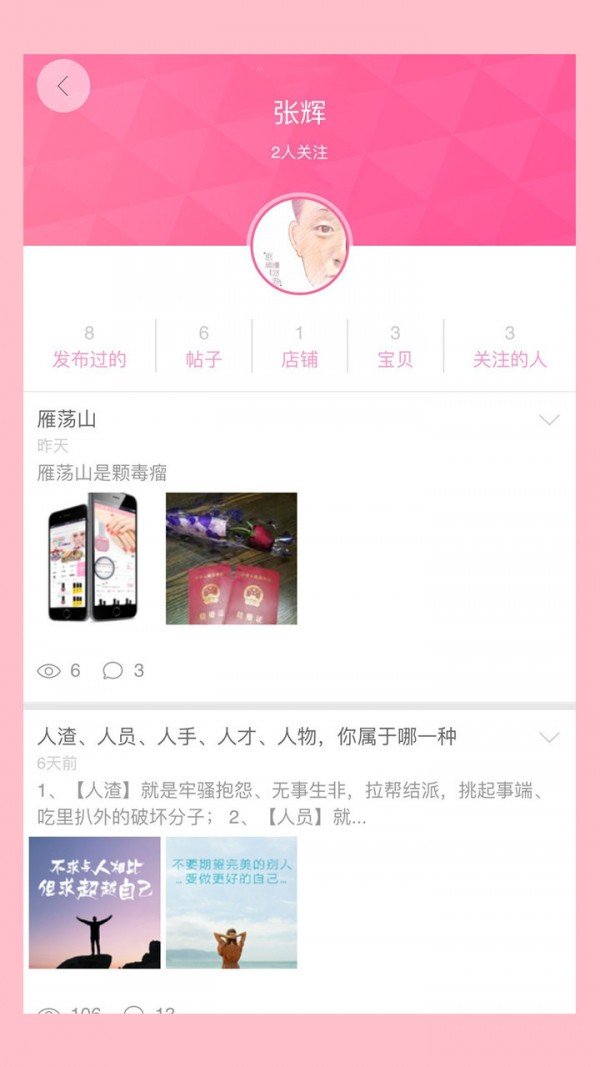Open comments on the 雁荡山 post

pyautogui.click(x=123, y=670)
